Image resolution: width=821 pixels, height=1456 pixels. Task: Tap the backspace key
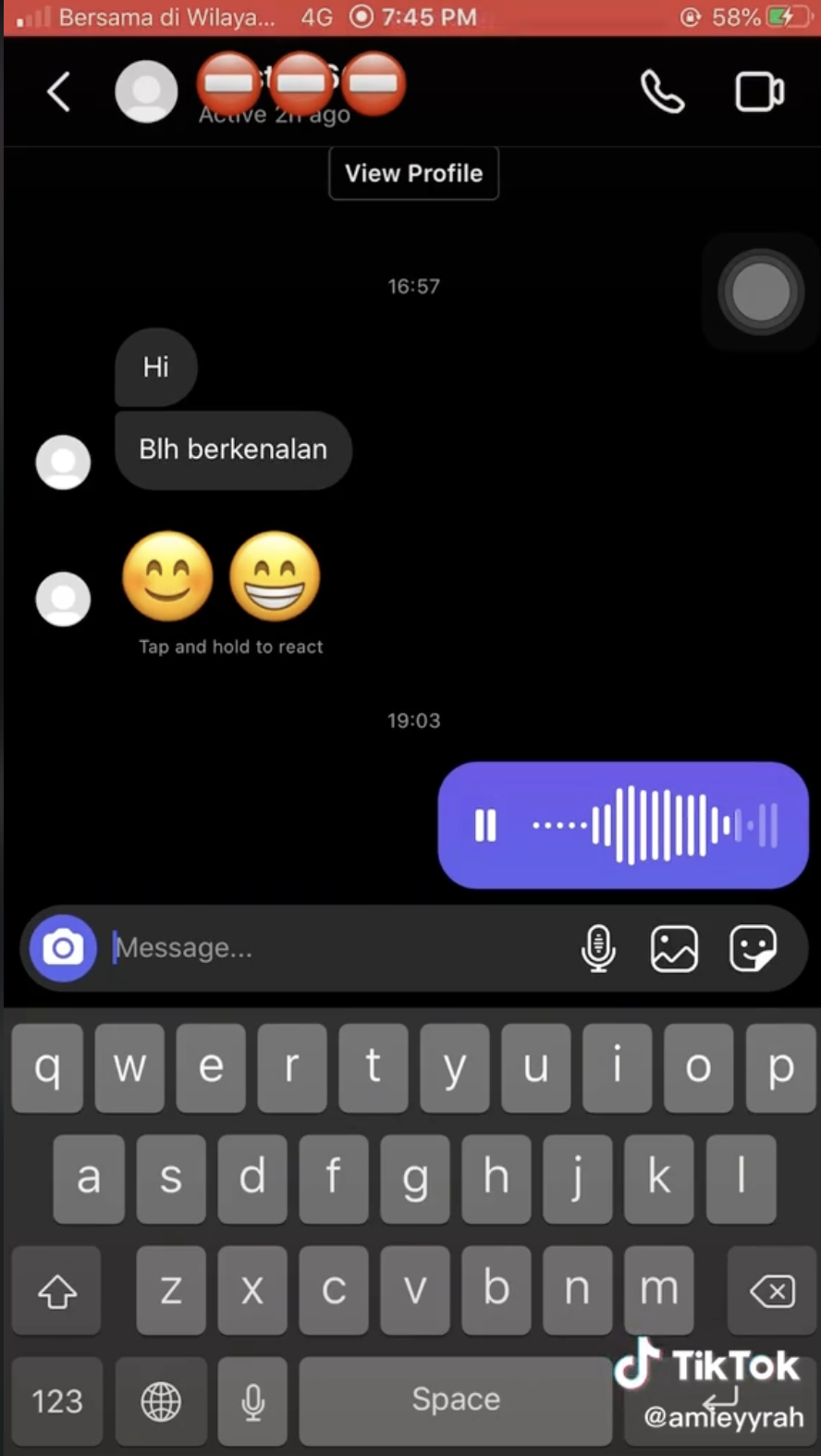click(x=772, y=1290)
